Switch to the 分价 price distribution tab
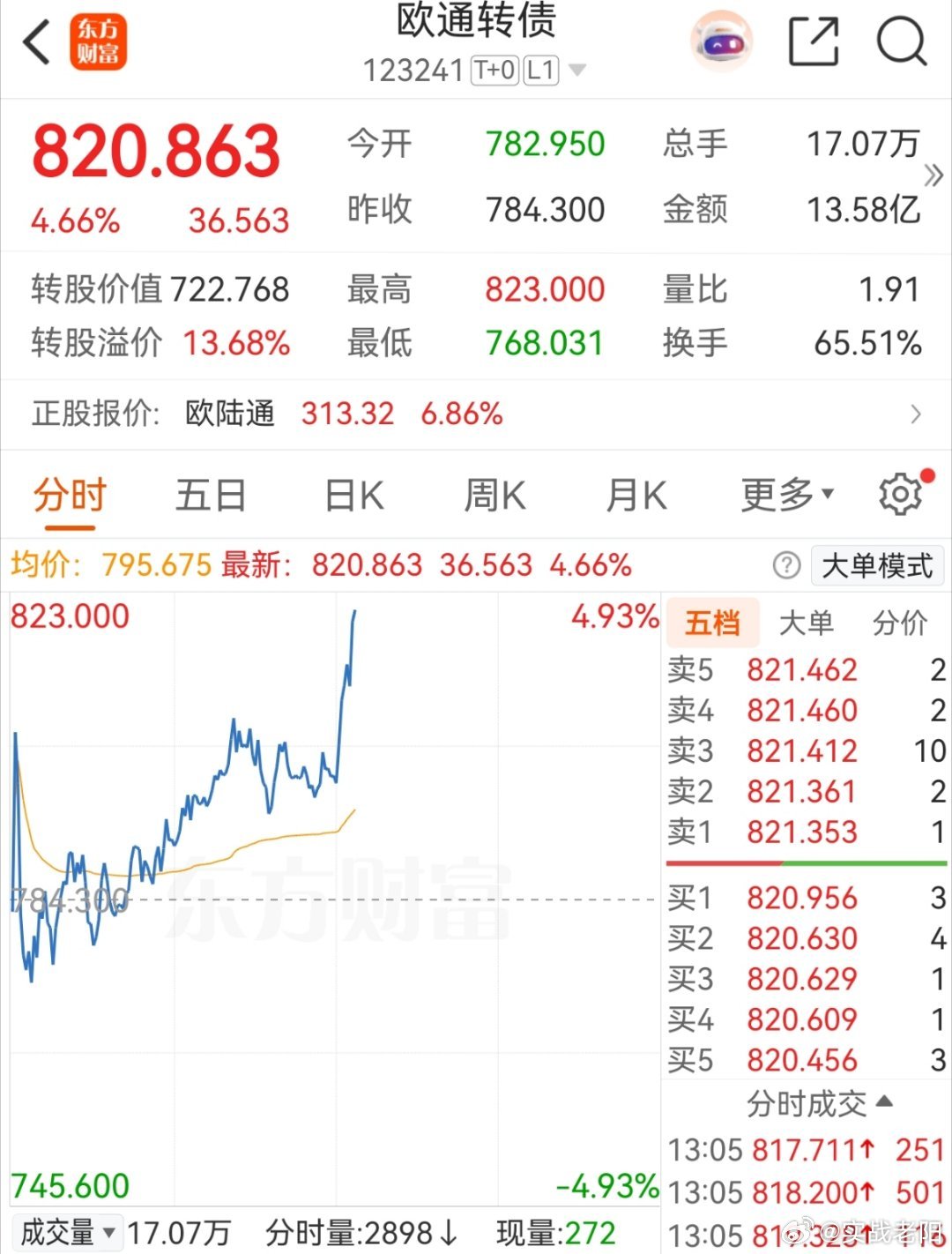The height and width of the screenshot is (1254, 952). click(901, 623)
